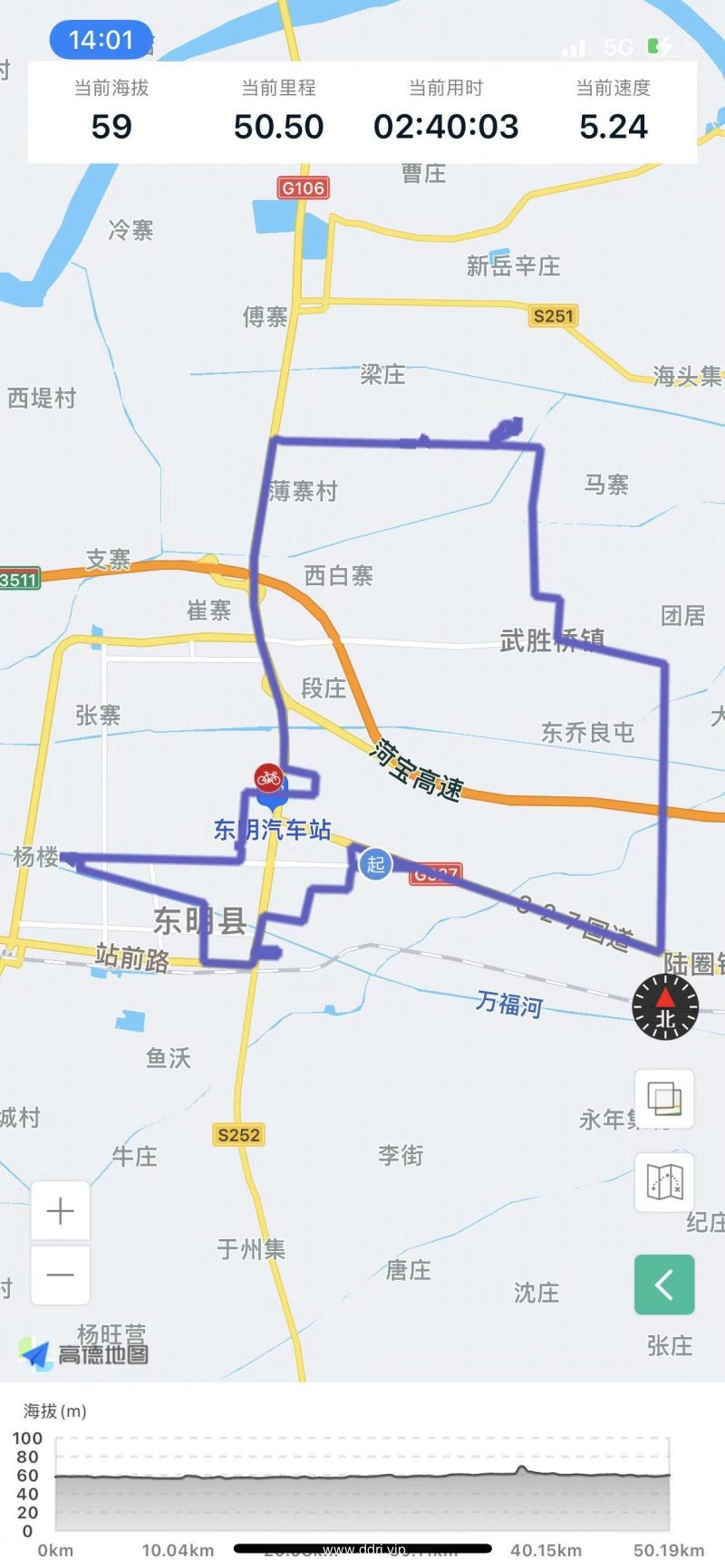Tap the red bicycle marker
This screenshot has width=725, height=1568.
[268, 777]
